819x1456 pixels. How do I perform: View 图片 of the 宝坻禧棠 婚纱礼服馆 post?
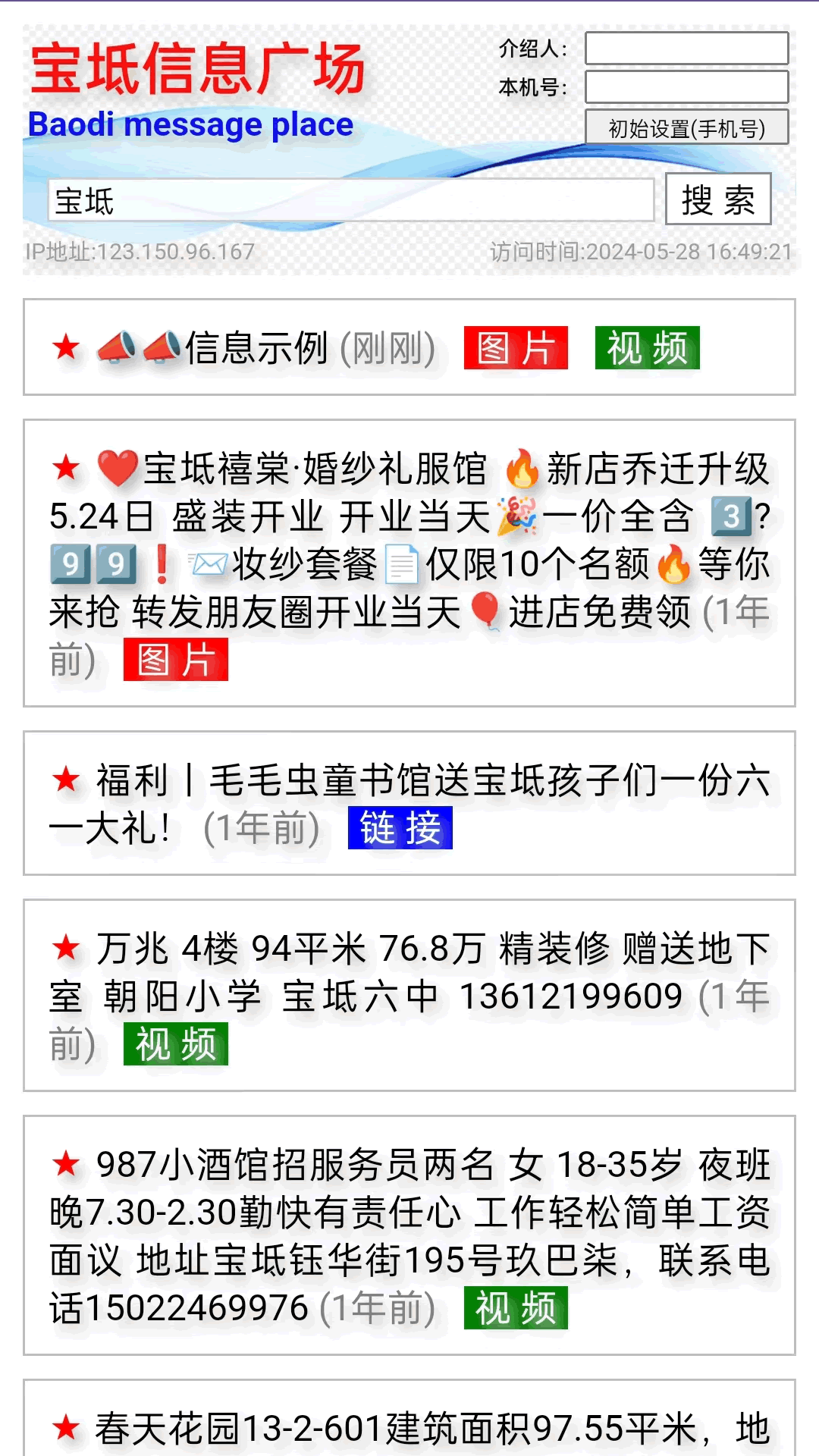(x=176, y=660)
